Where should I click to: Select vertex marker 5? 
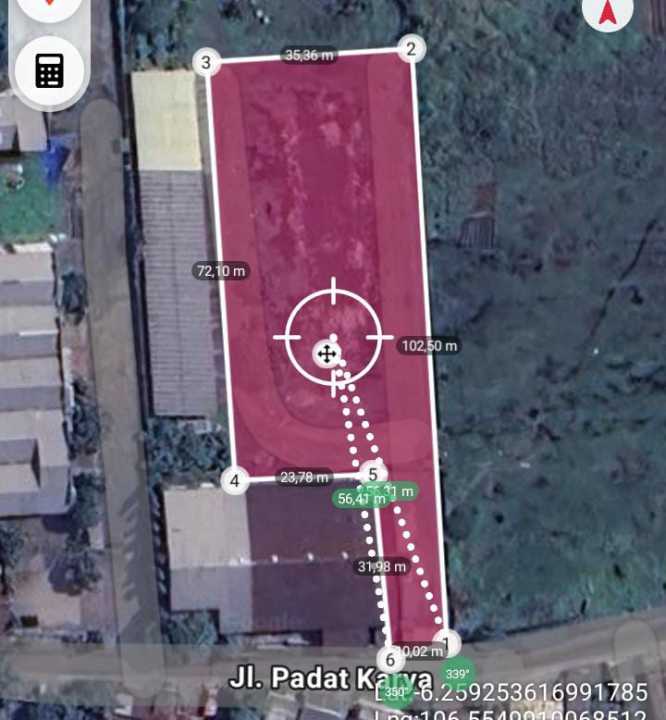point(373,474)
